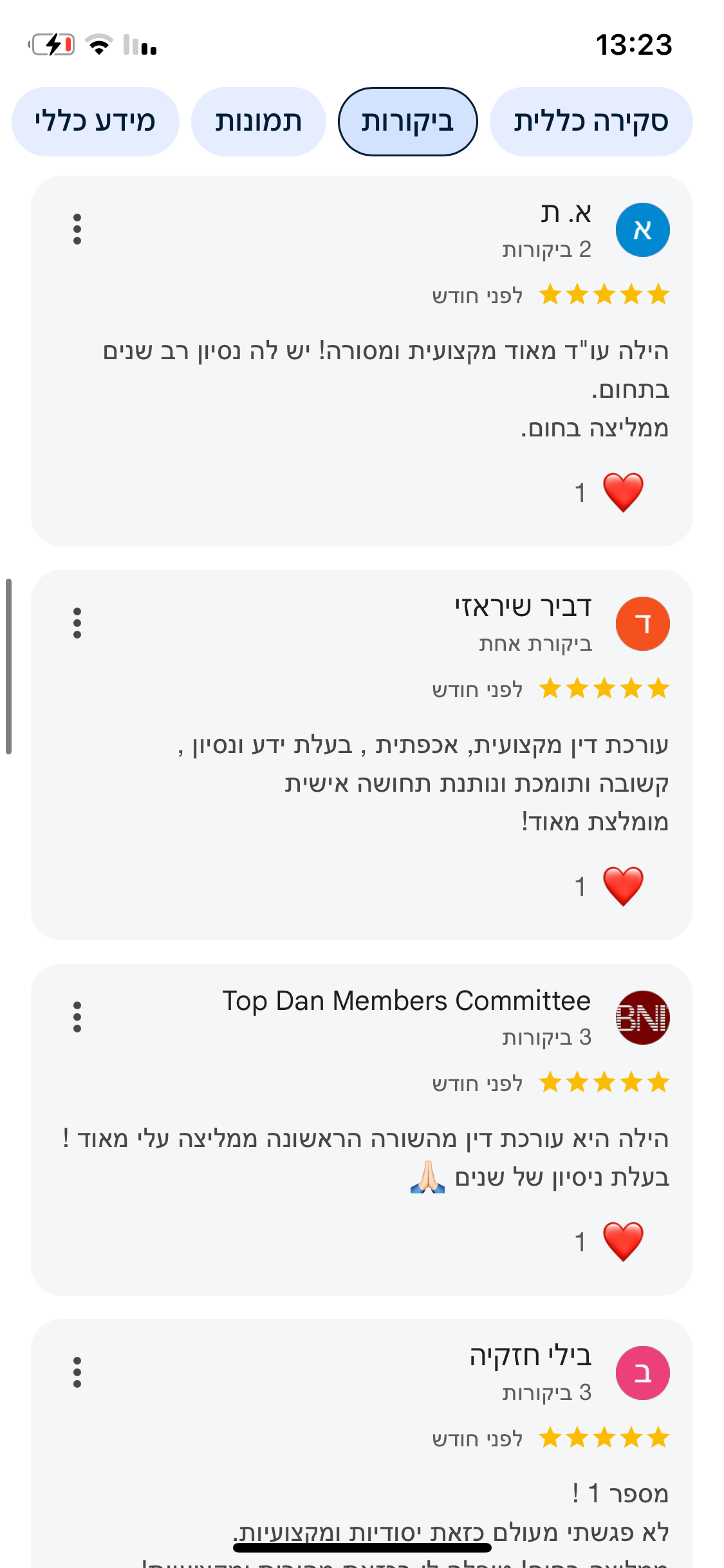Like the review by דביר שיראזי
This screenshot has width=724, height=1568.
click(x=622, y=886)
